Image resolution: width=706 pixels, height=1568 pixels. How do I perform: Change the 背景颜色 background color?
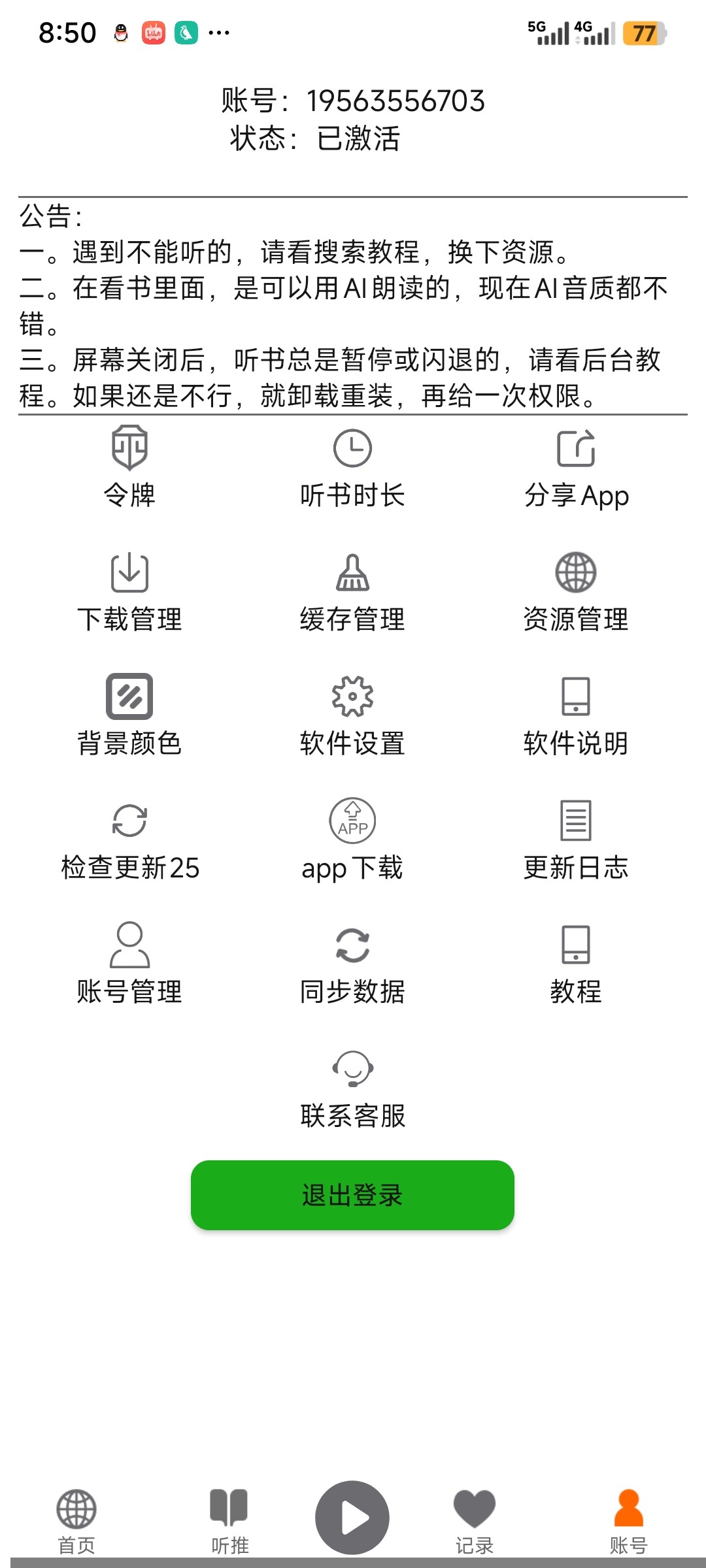pyautogui.click(x=129, y=715)
